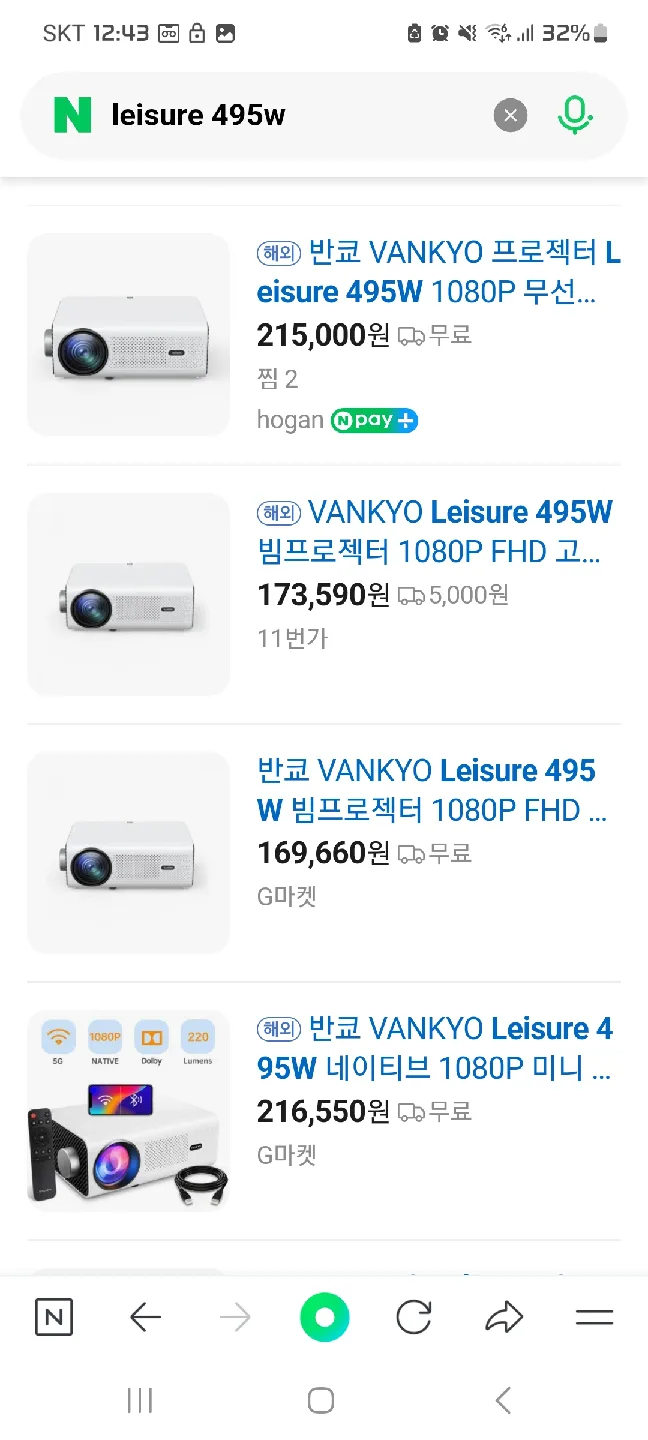View the product image of the 169,660원 projector
Viewport: 648px width, 1440px height.
[128, 852]
